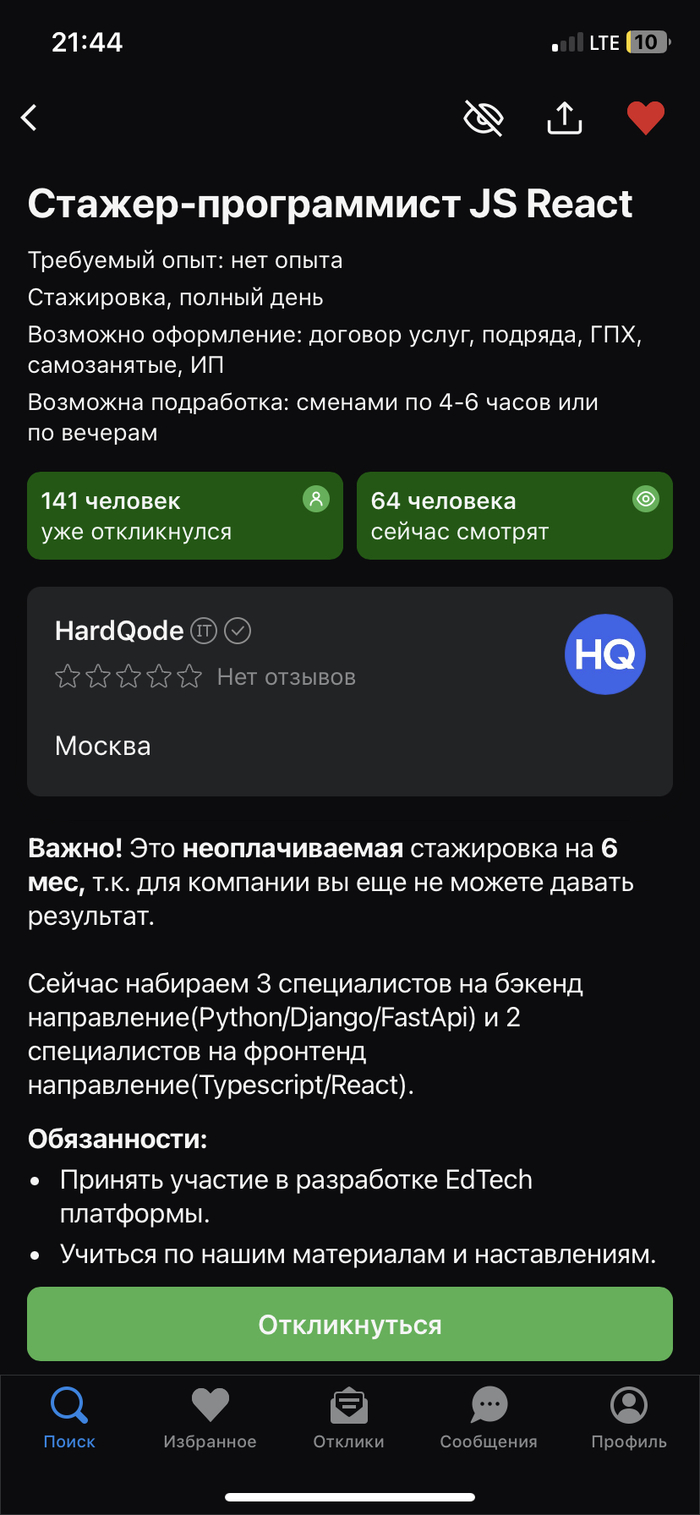Image resolution: width=700 pixels, height=1515 pixels.
Task: Share this internship vacancy
Action: click(x=565, y=118)
